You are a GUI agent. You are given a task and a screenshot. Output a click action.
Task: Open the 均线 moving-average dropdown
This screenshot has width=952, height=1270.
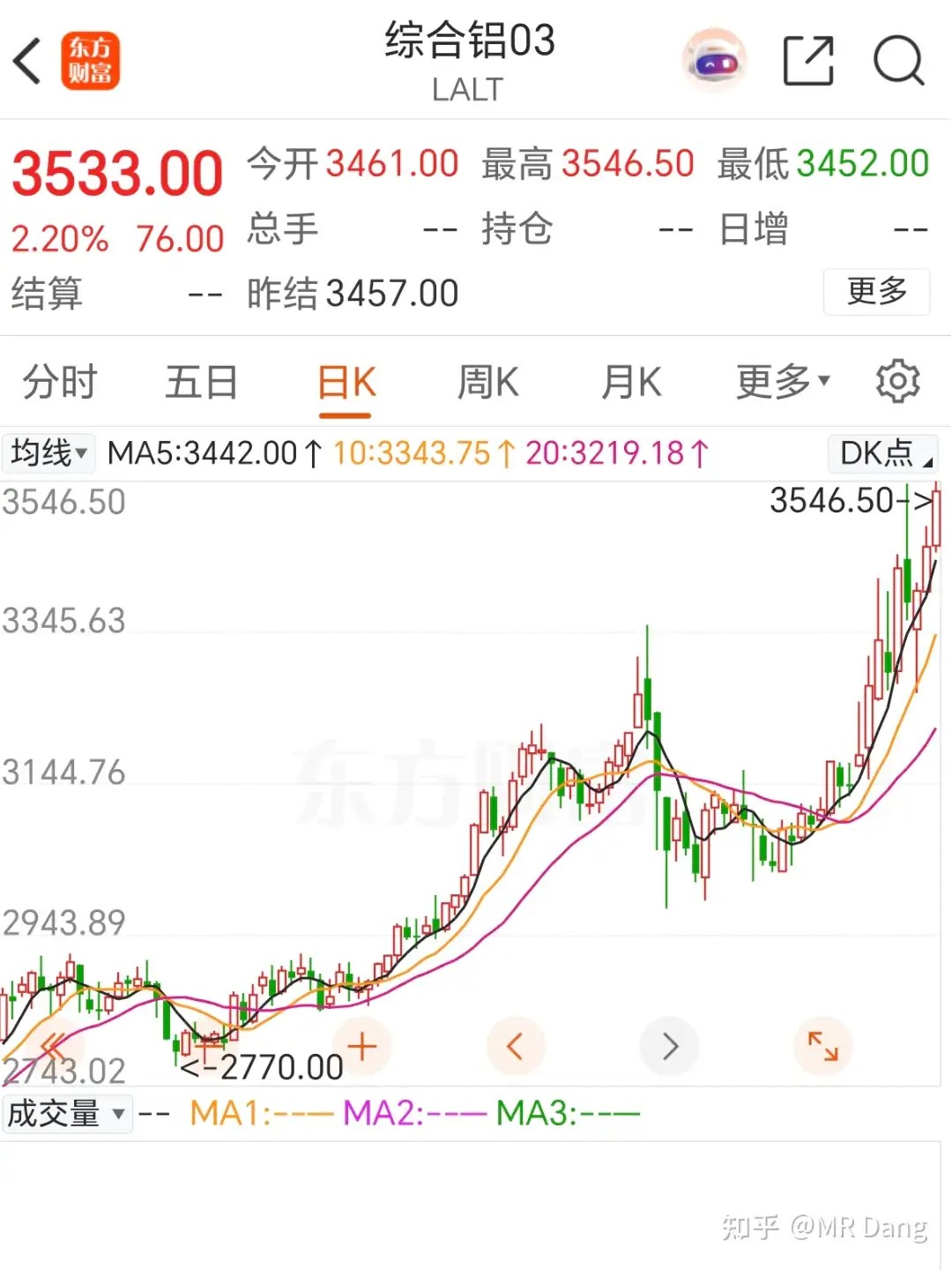(x=48, y=452)
